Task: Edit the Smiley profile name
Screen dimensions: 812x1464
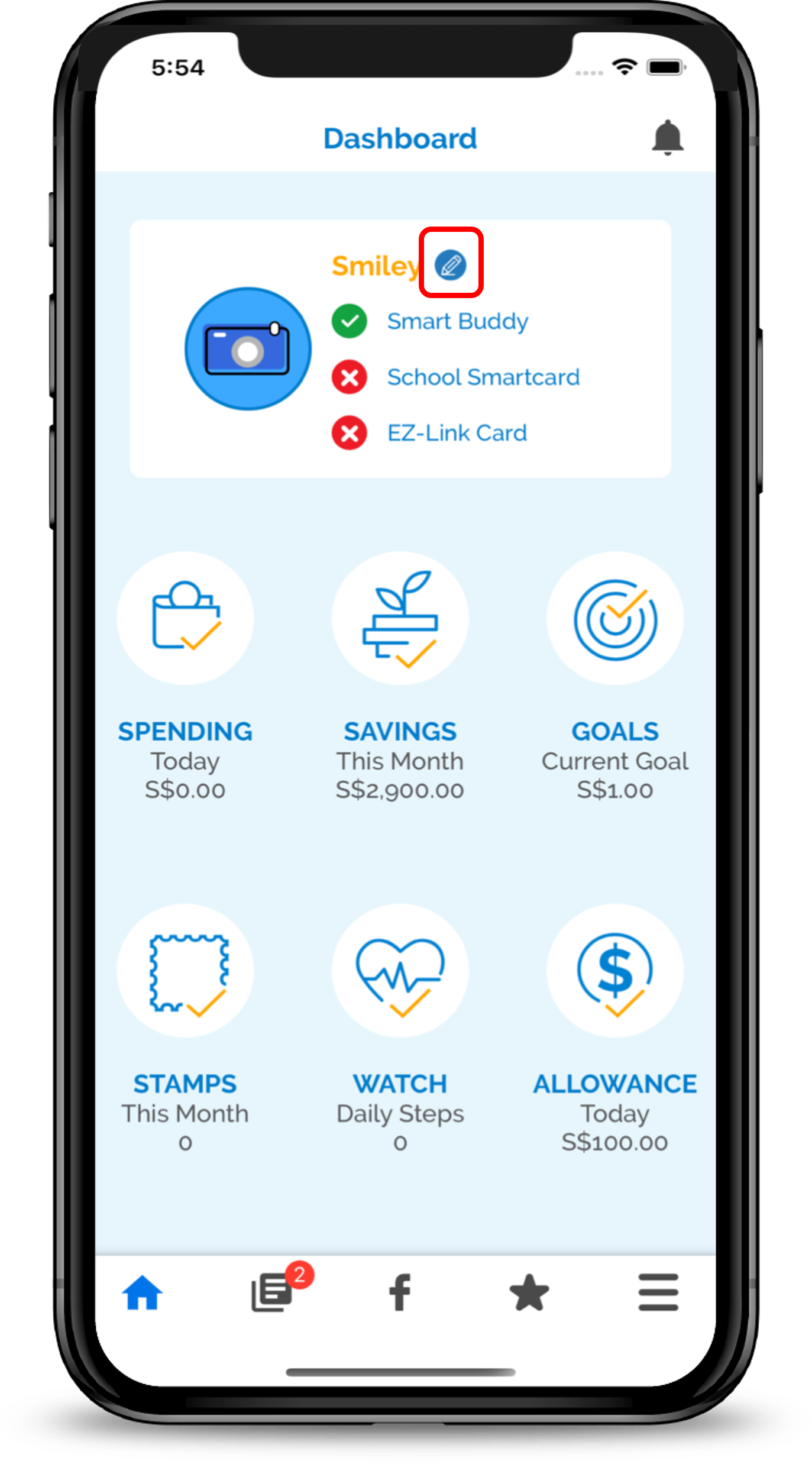Action: point(451,264)
